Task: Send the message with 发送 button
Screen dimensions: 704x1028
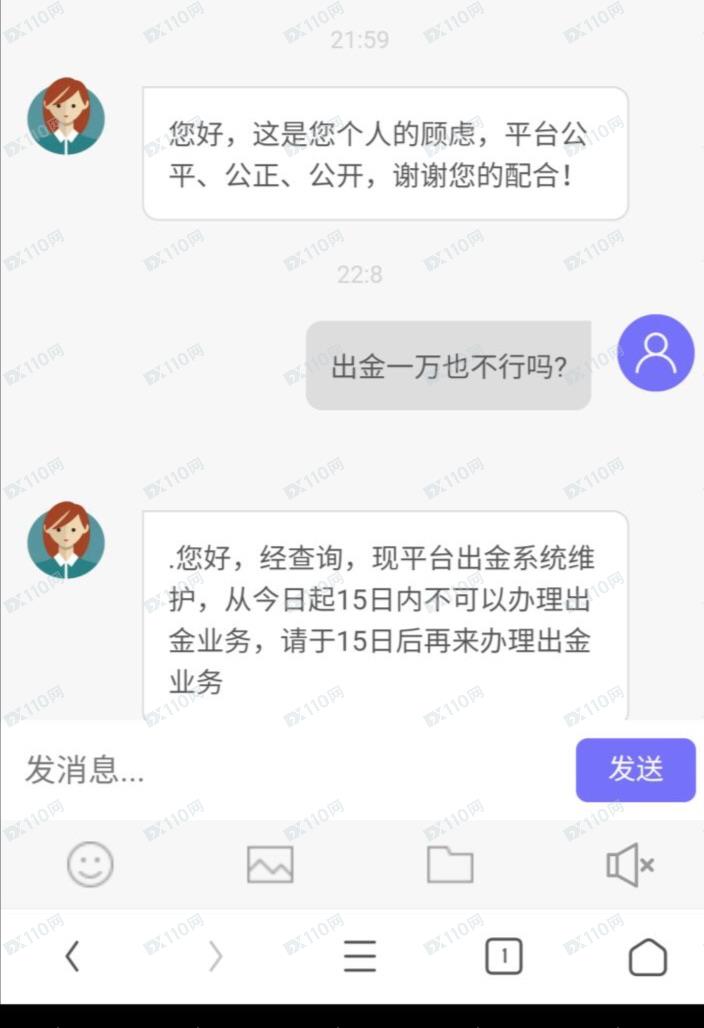Action: click(635, 770)
